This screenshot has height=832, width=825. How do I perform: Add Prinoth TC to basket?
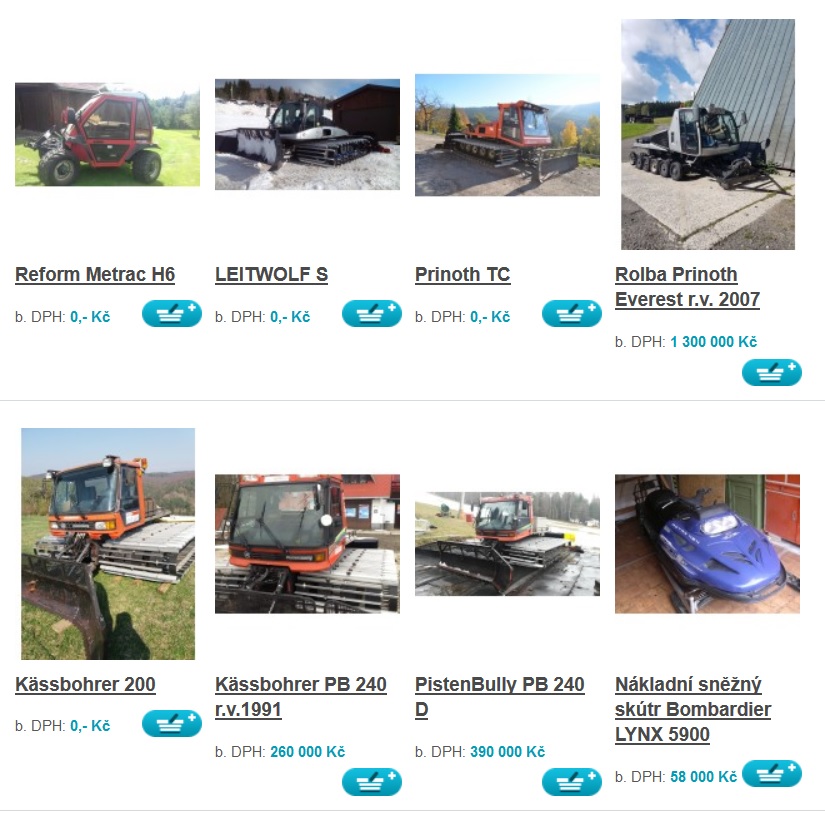[x=571, y=314]
